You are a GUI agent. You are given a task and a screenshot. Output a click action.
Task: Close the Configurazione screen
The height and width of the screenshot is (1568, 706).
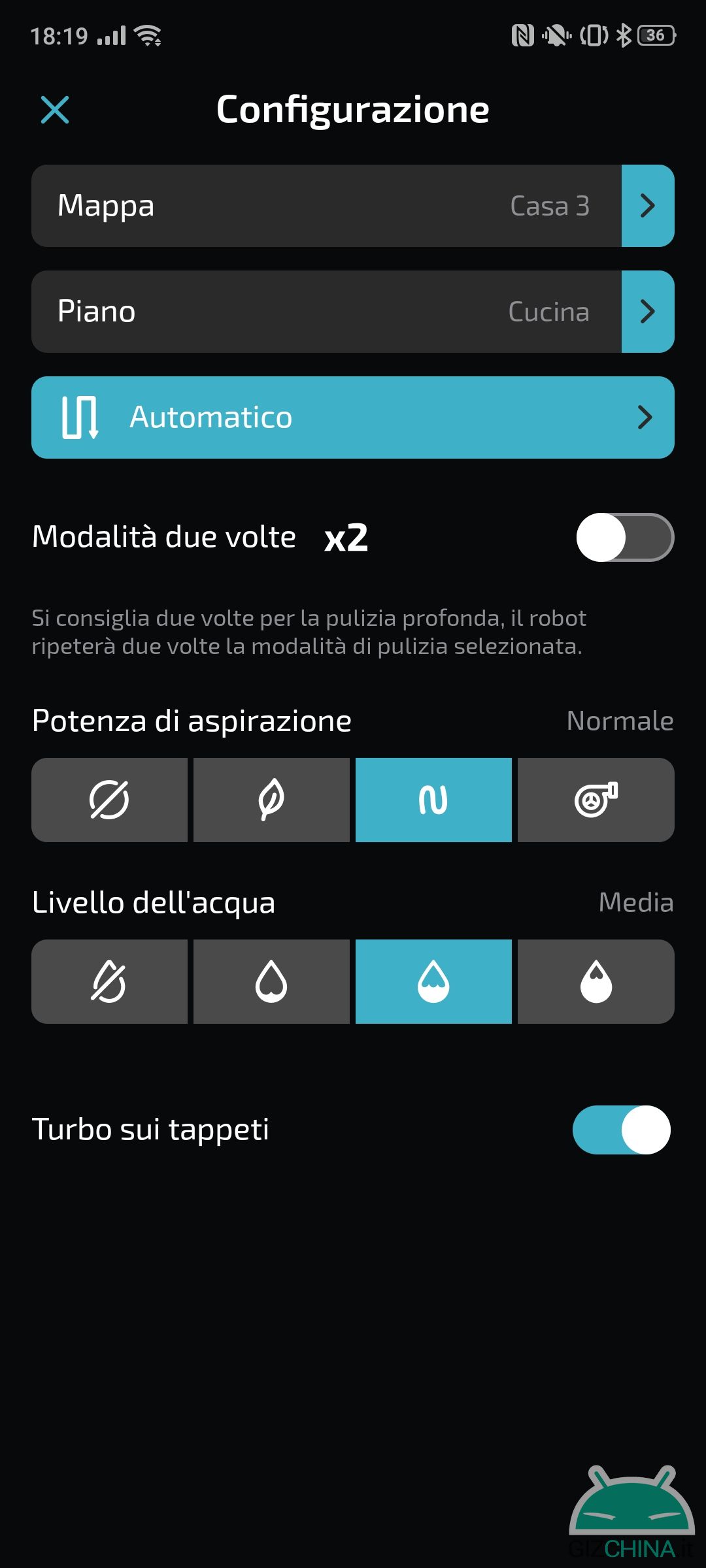tap(55, 110)
